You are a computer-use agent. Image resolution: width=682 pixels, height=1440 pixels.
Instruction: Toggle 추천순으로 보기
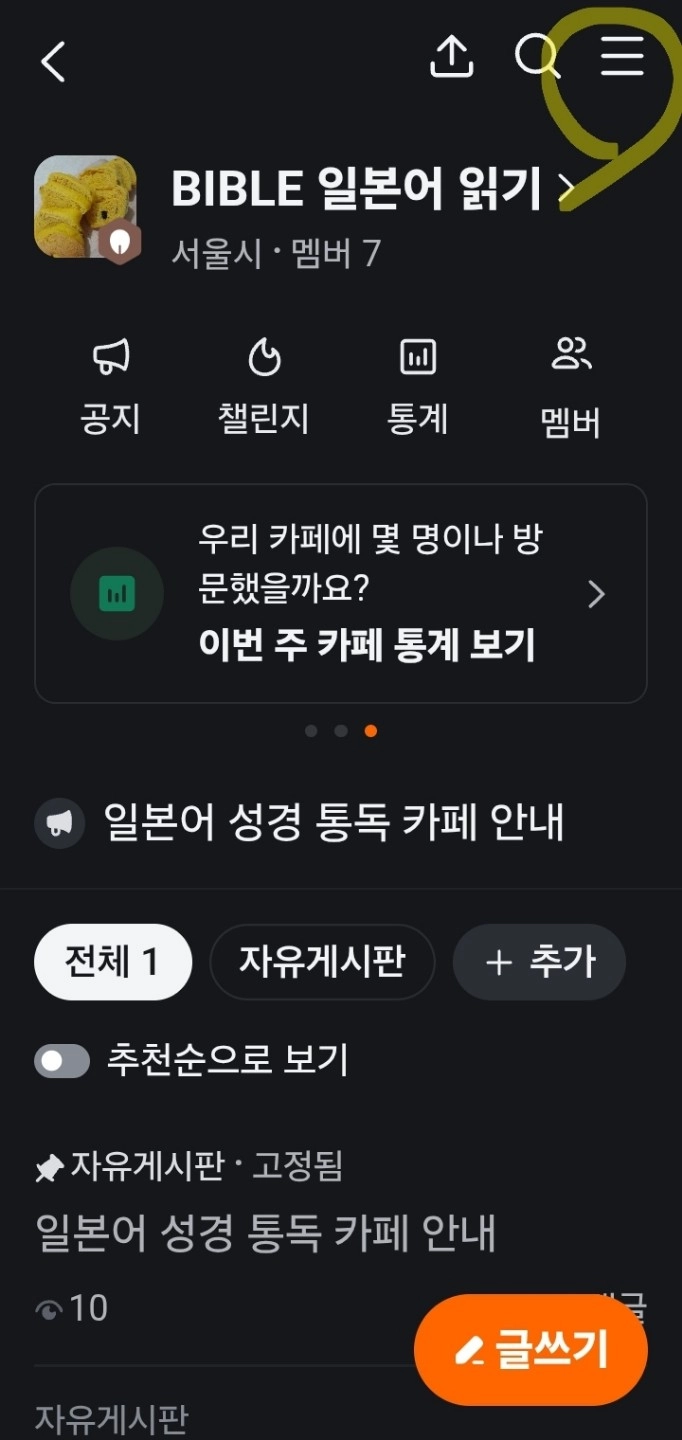coord(63,1060)
